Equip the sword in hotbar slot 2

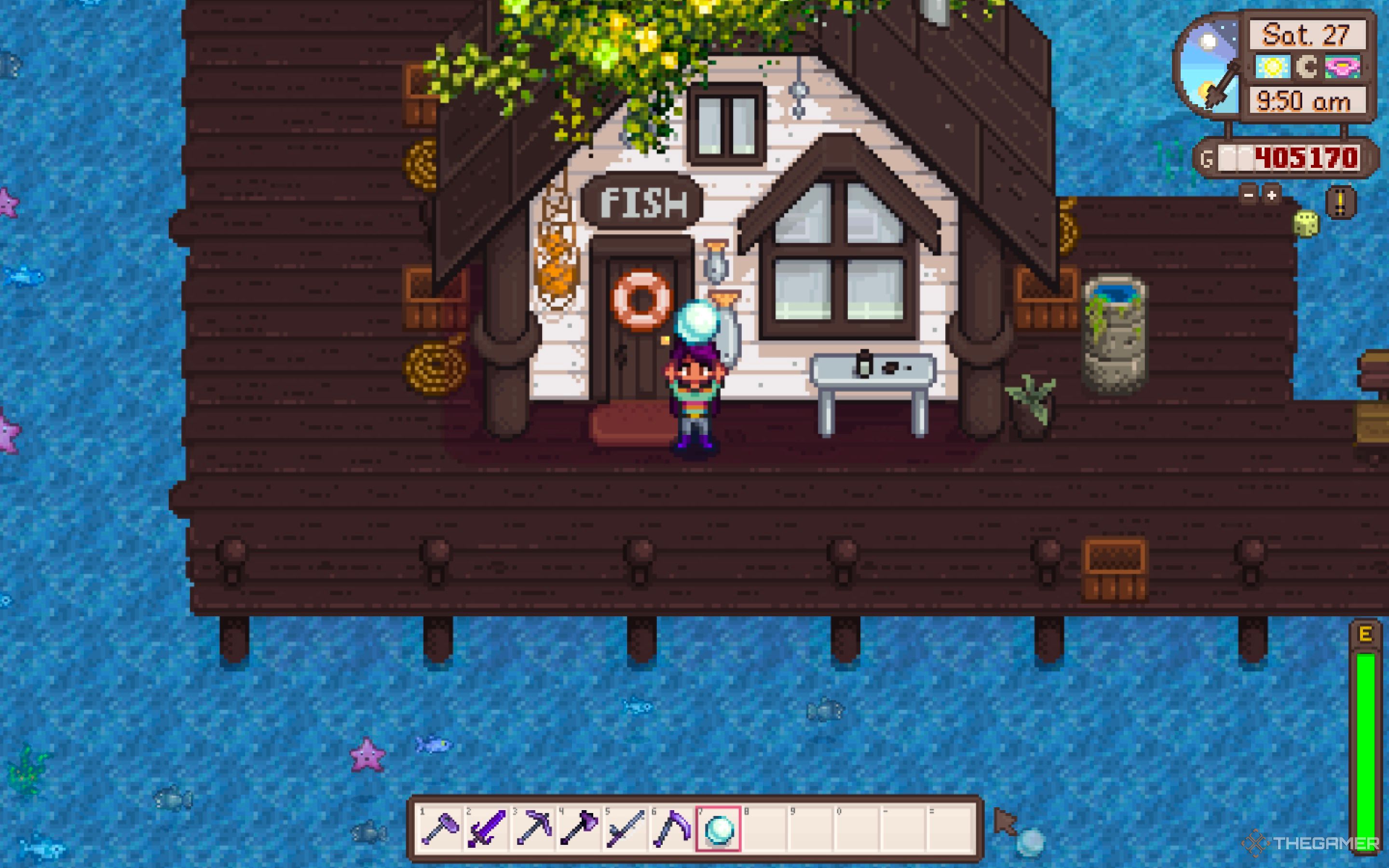pyautogui.click(x=486, y=829)
